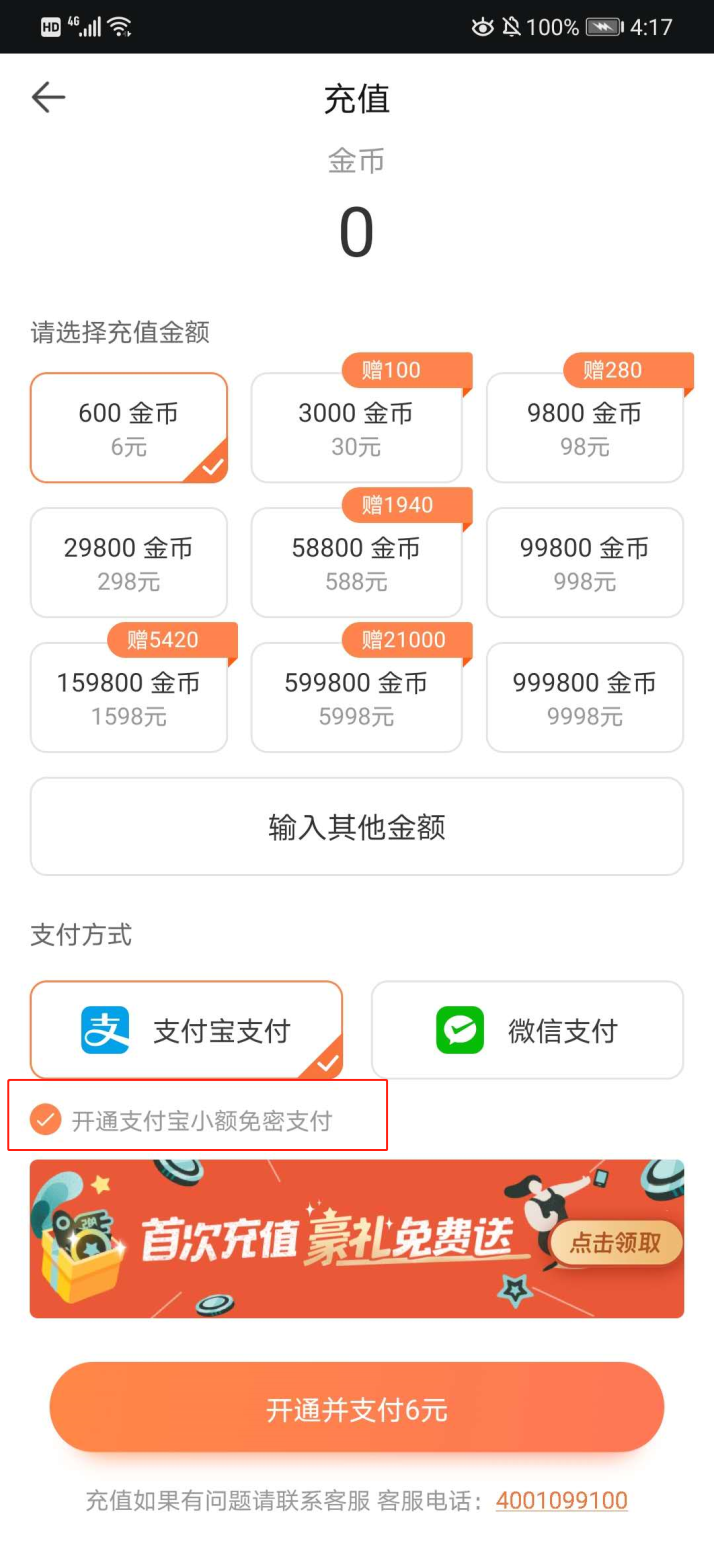Uncheck 开通支付宝小额免密支付
Viewport: 714px width, 1547px height.
(45, 1120)
